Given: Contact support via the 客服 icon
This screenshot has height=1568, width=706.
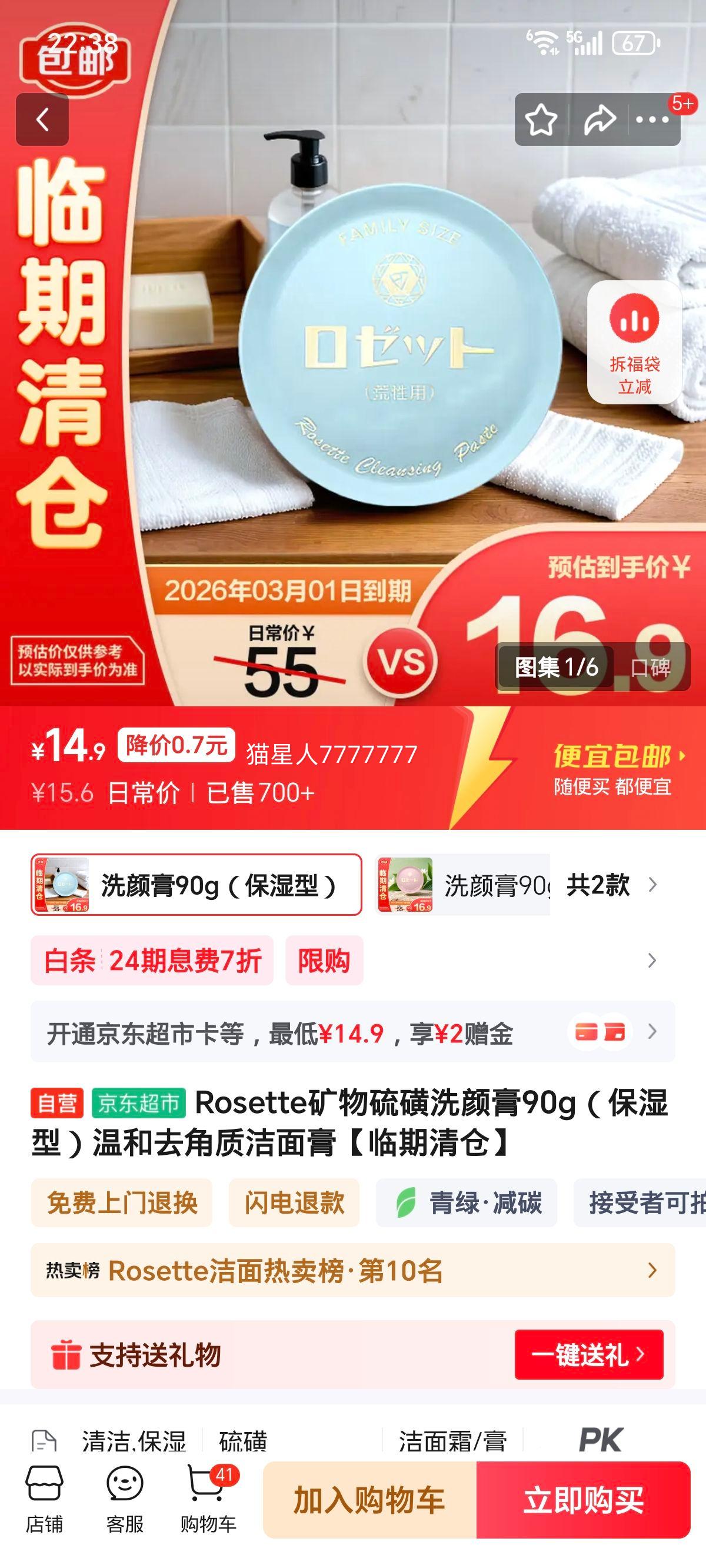Looking at the screenshot, I should [x=126, y=1496].
